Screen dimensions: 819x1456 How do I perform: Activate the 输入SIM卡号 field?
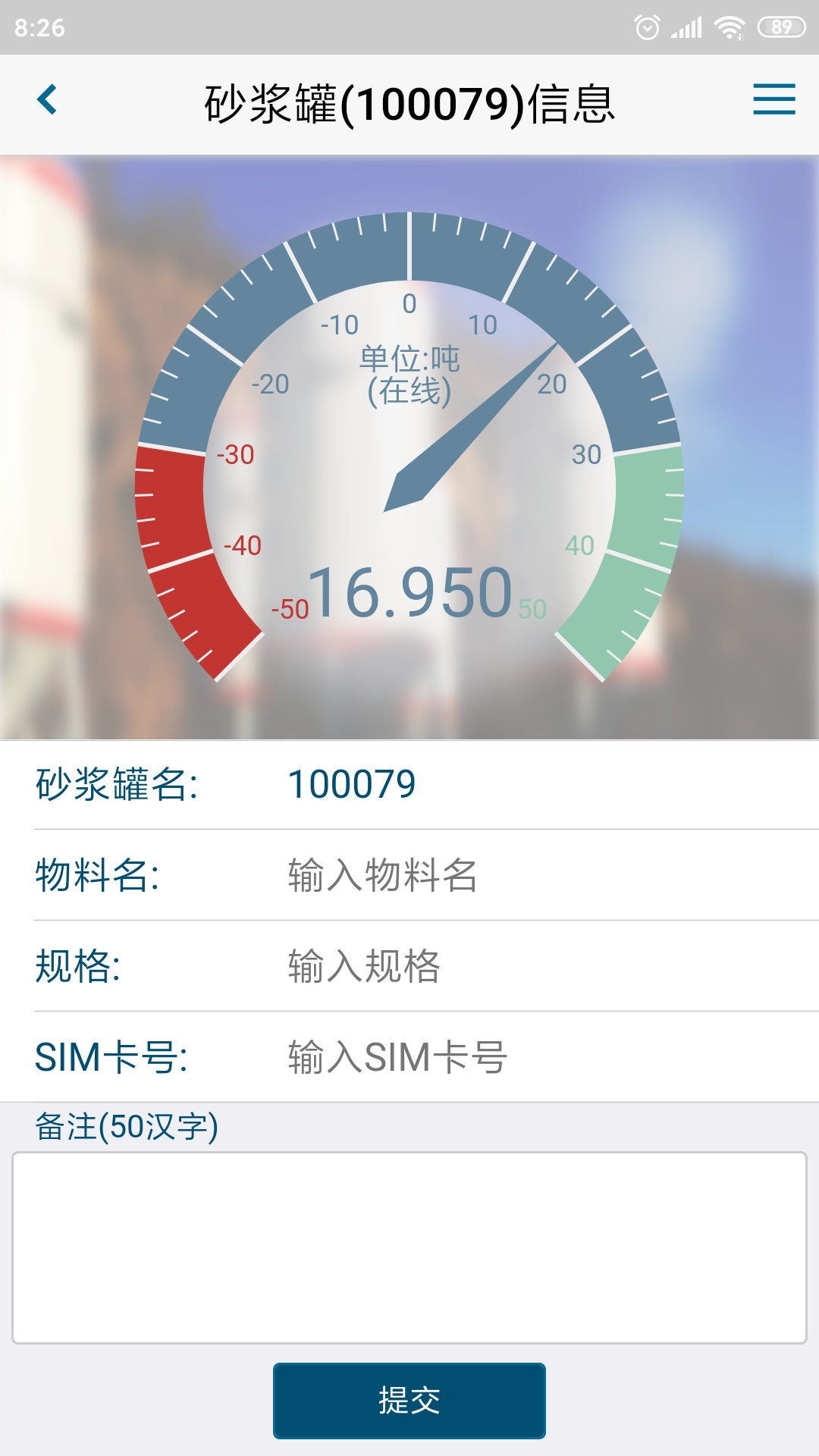coord(531,1057)
